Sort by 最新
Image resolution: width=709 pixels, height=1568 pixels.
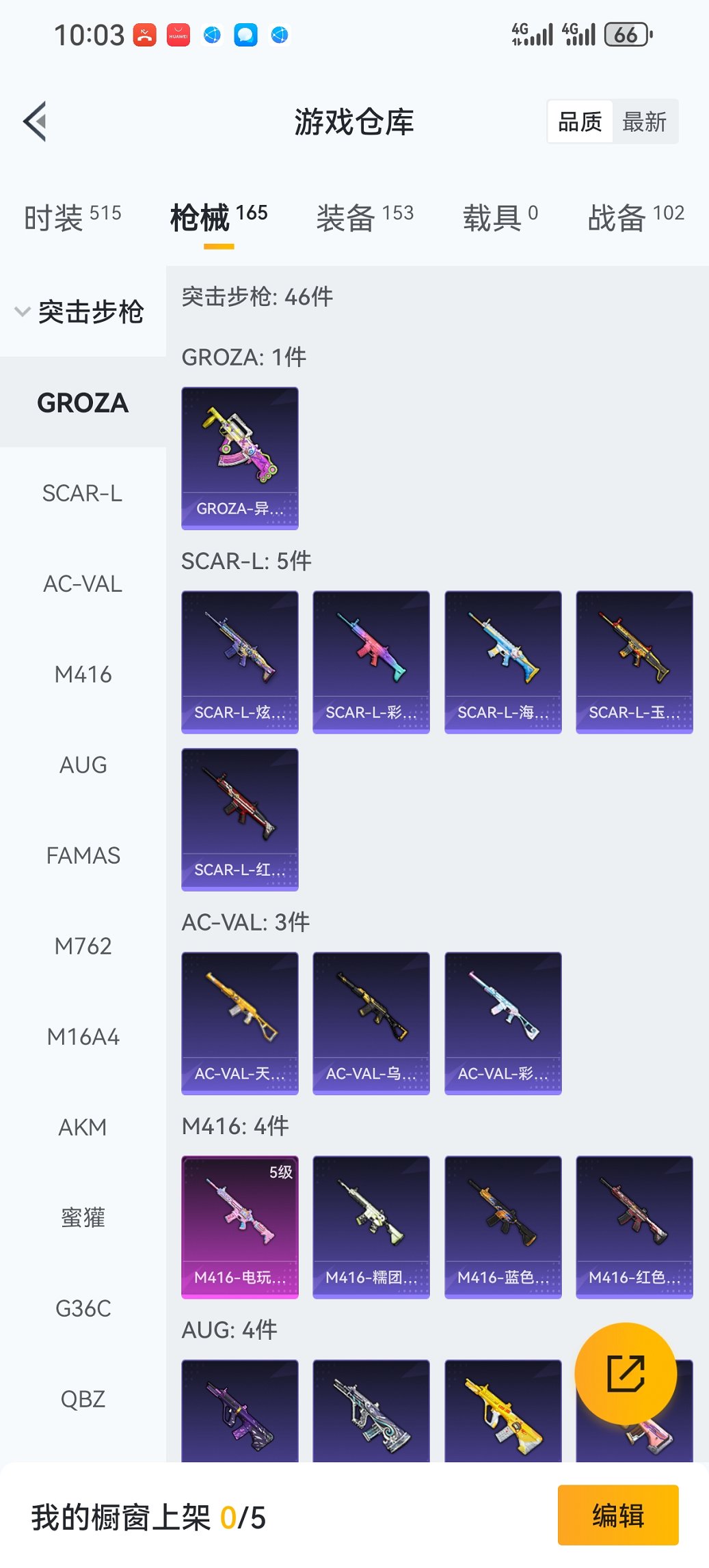pyautogui.click(x=644, y=122)
